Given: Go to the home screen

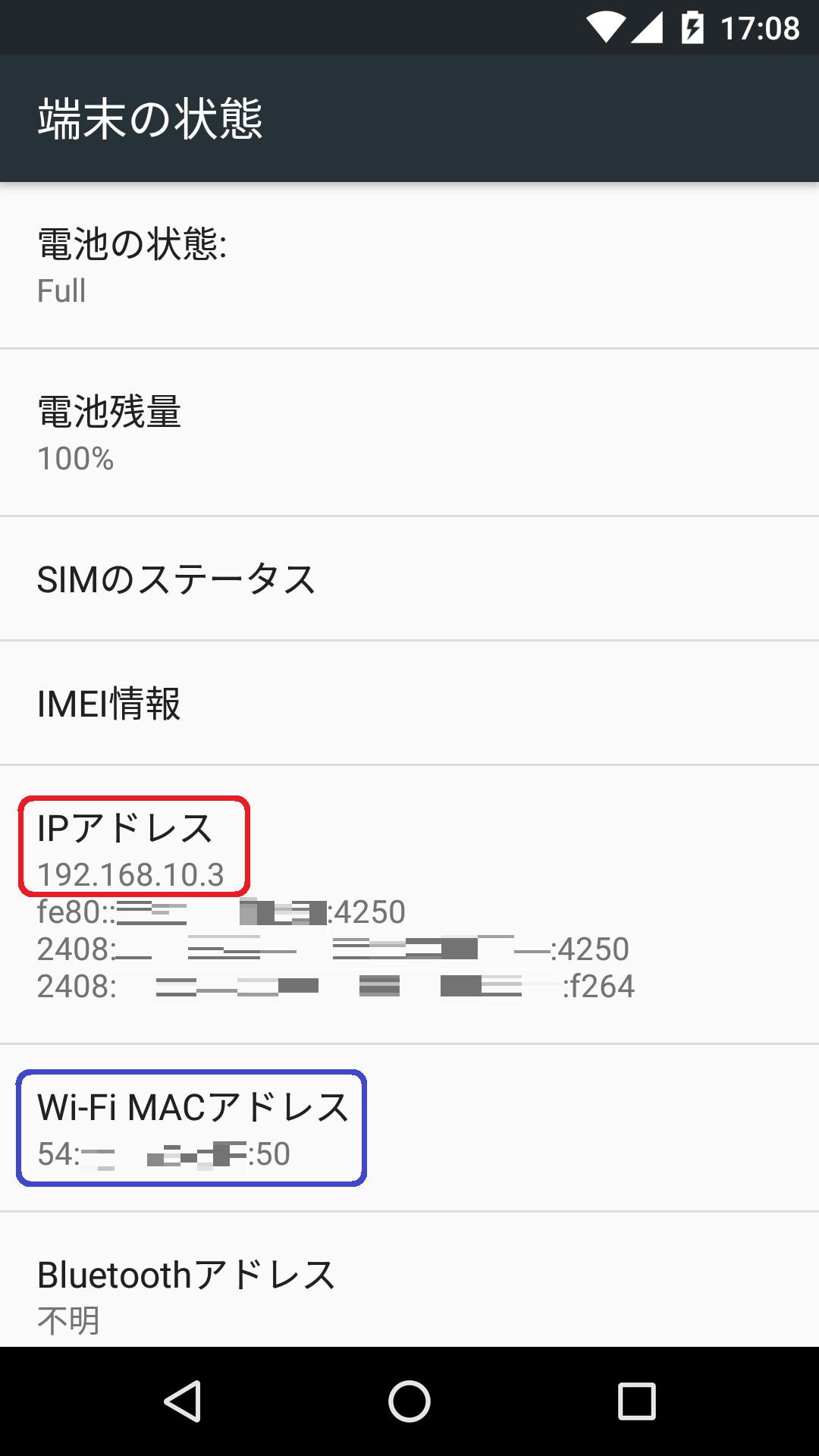Looking at the screenshot, I should click(409, 1401).
